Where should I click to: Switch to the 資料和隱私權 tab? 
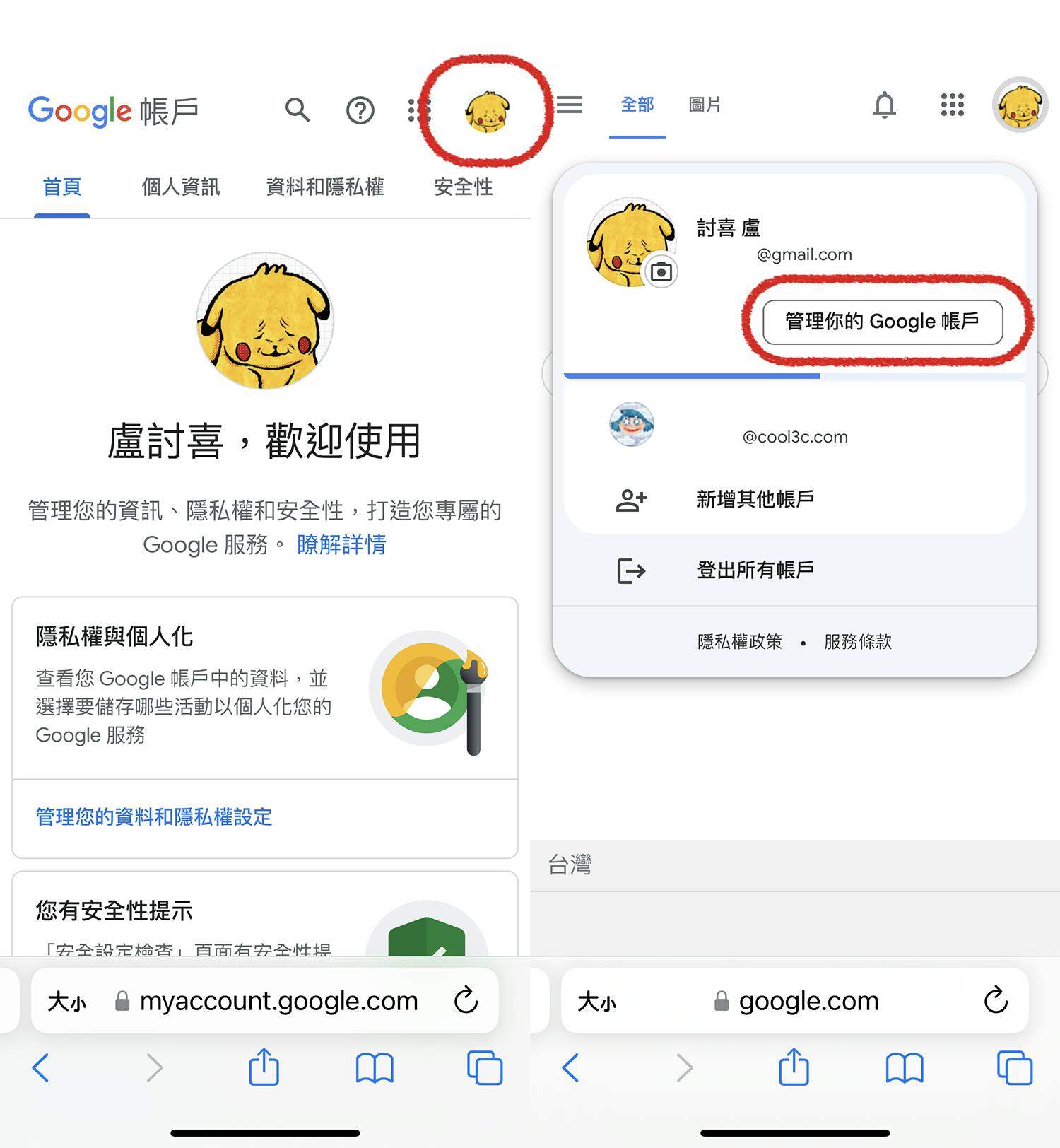[x=325, y=187]
